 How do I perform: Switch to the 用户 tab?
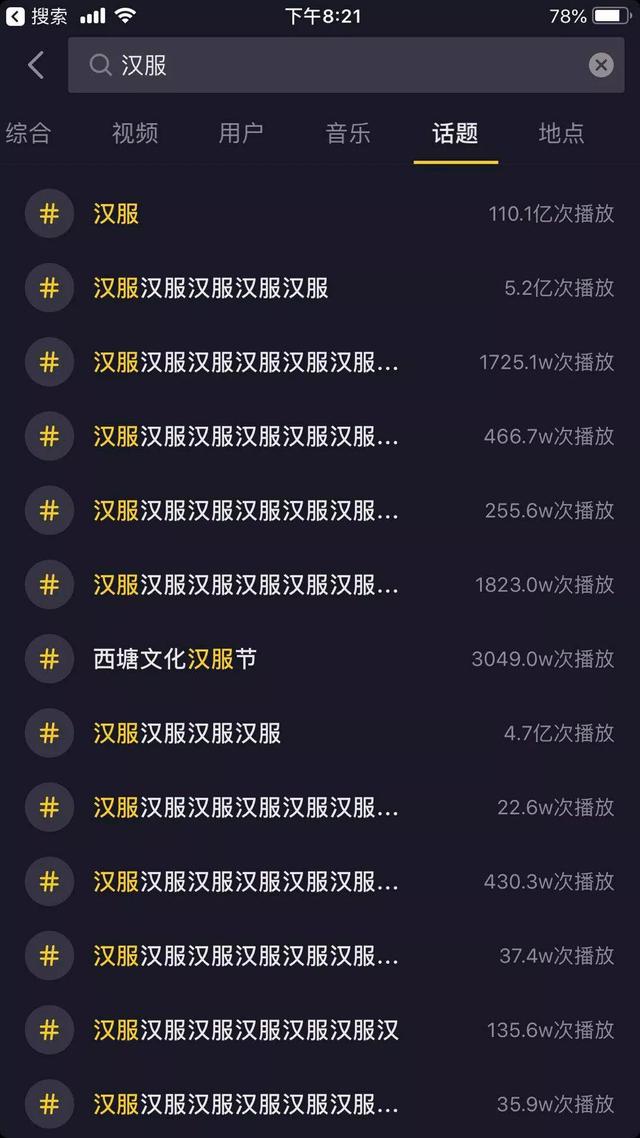point(242,133)
